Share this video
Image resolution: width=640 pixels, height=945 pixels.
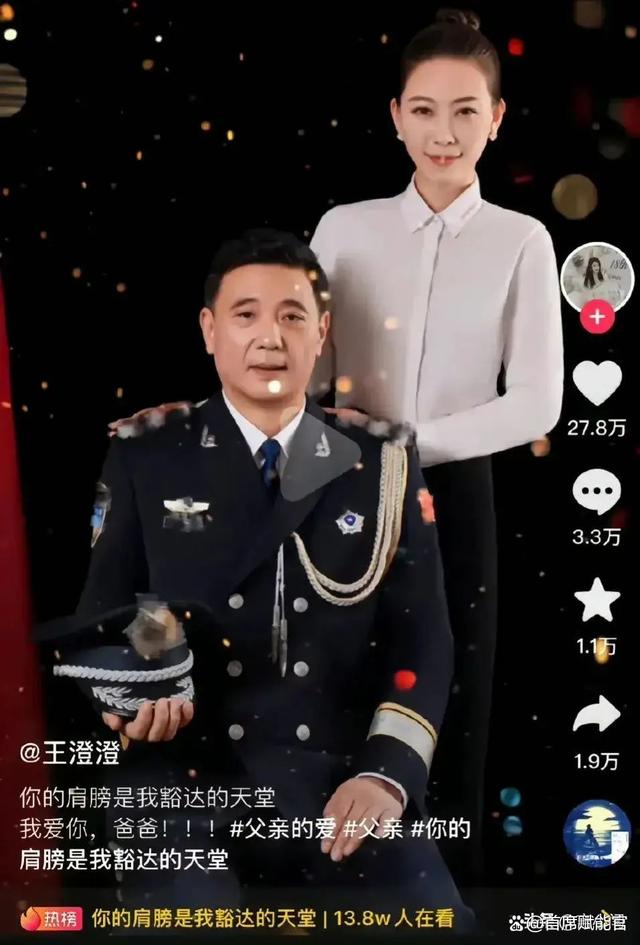(597, 714)
